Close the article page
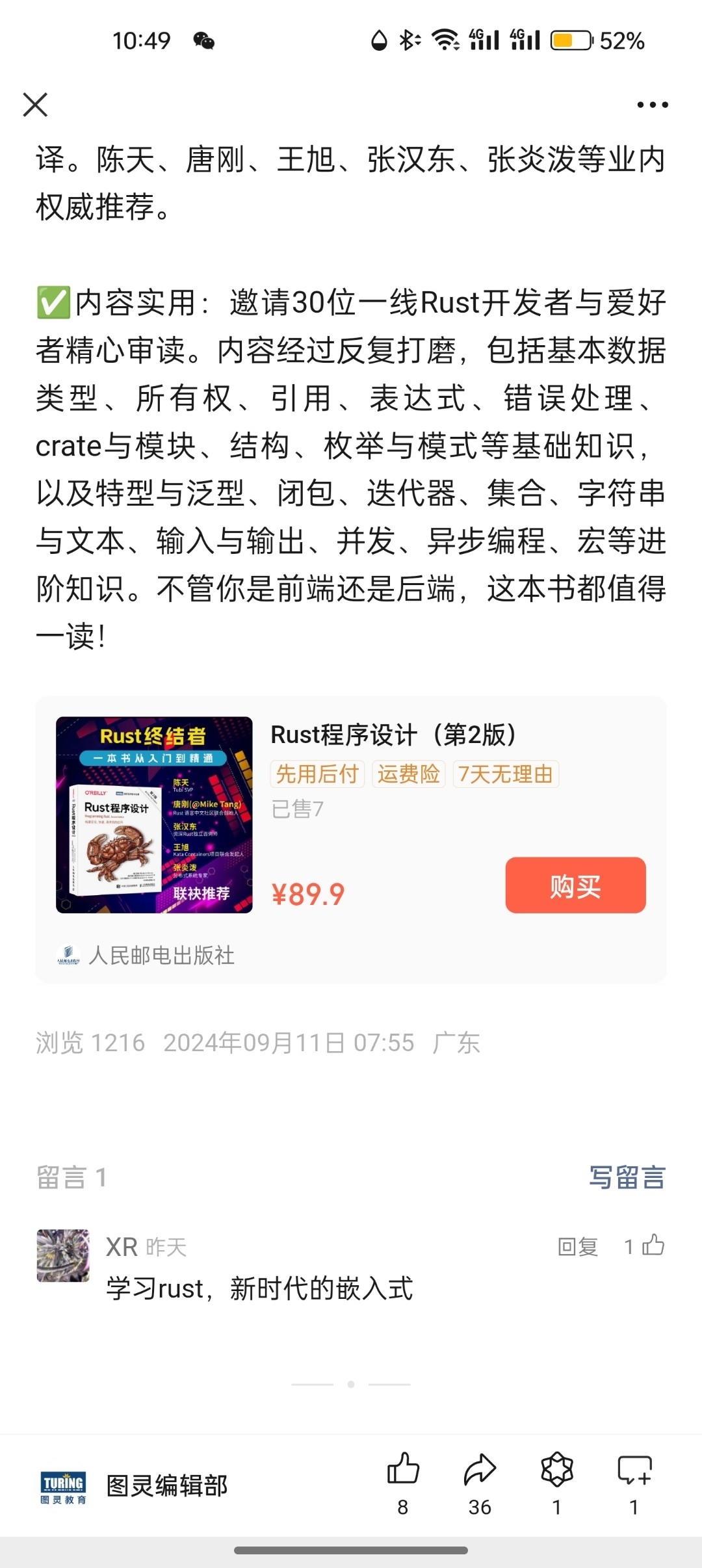 pyautogui.click(x=35, y=105)
